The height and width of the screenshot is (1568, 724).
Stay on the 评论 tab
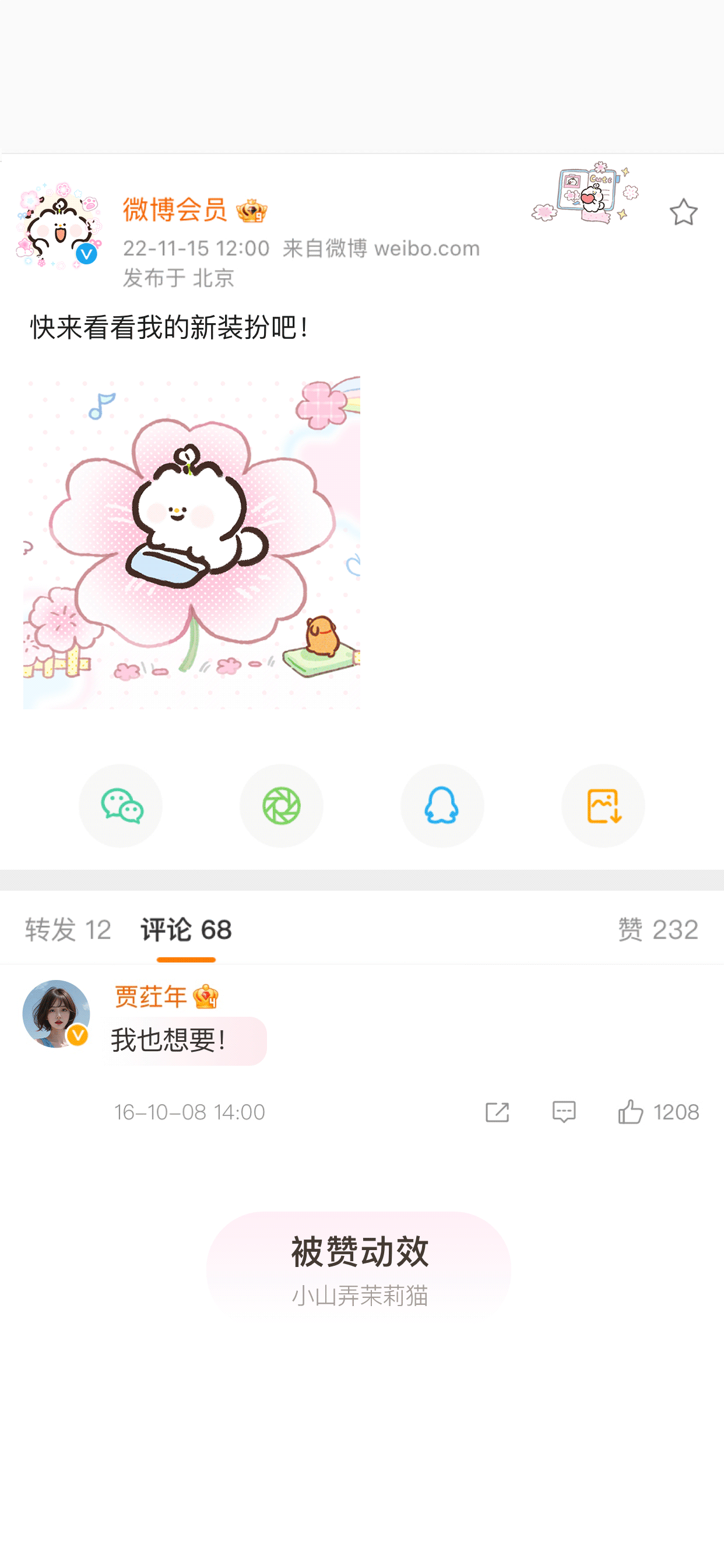185,929
